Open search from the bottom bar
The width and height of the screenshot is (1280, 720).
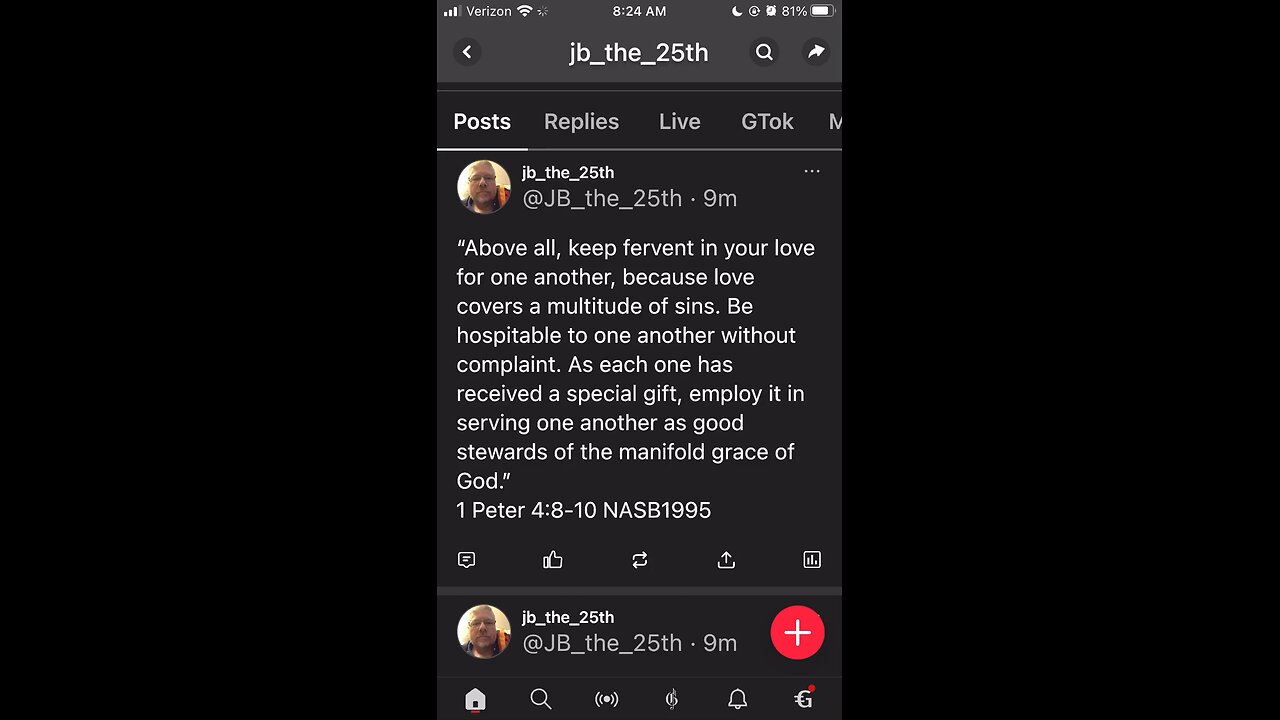point(541,699)
